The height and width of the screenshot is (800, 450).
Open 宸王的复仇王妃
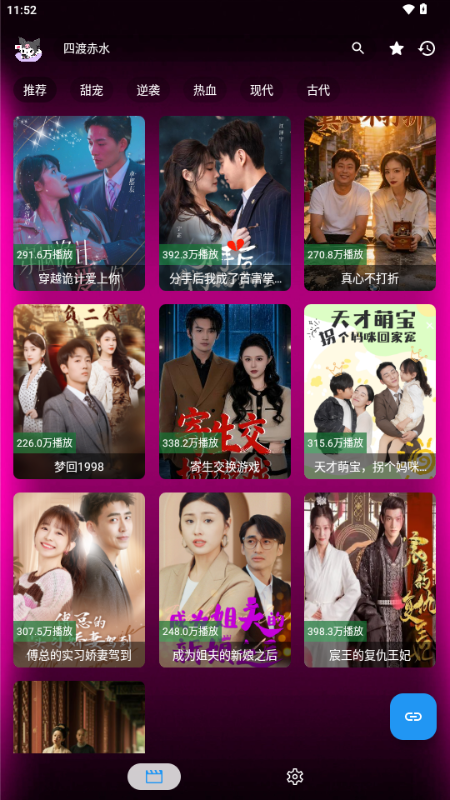(370, 580)
